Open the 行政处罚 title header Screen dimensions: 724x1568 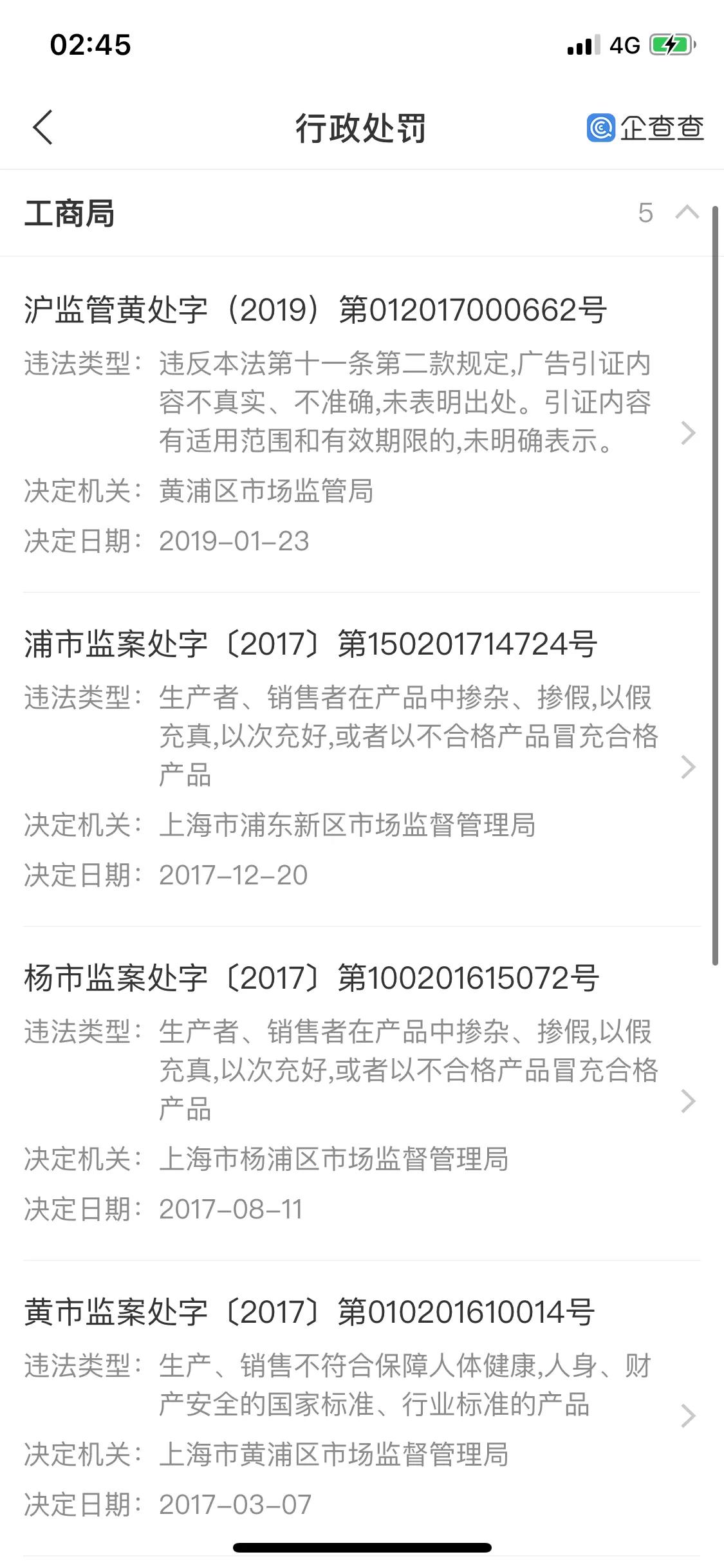point(362,127)
